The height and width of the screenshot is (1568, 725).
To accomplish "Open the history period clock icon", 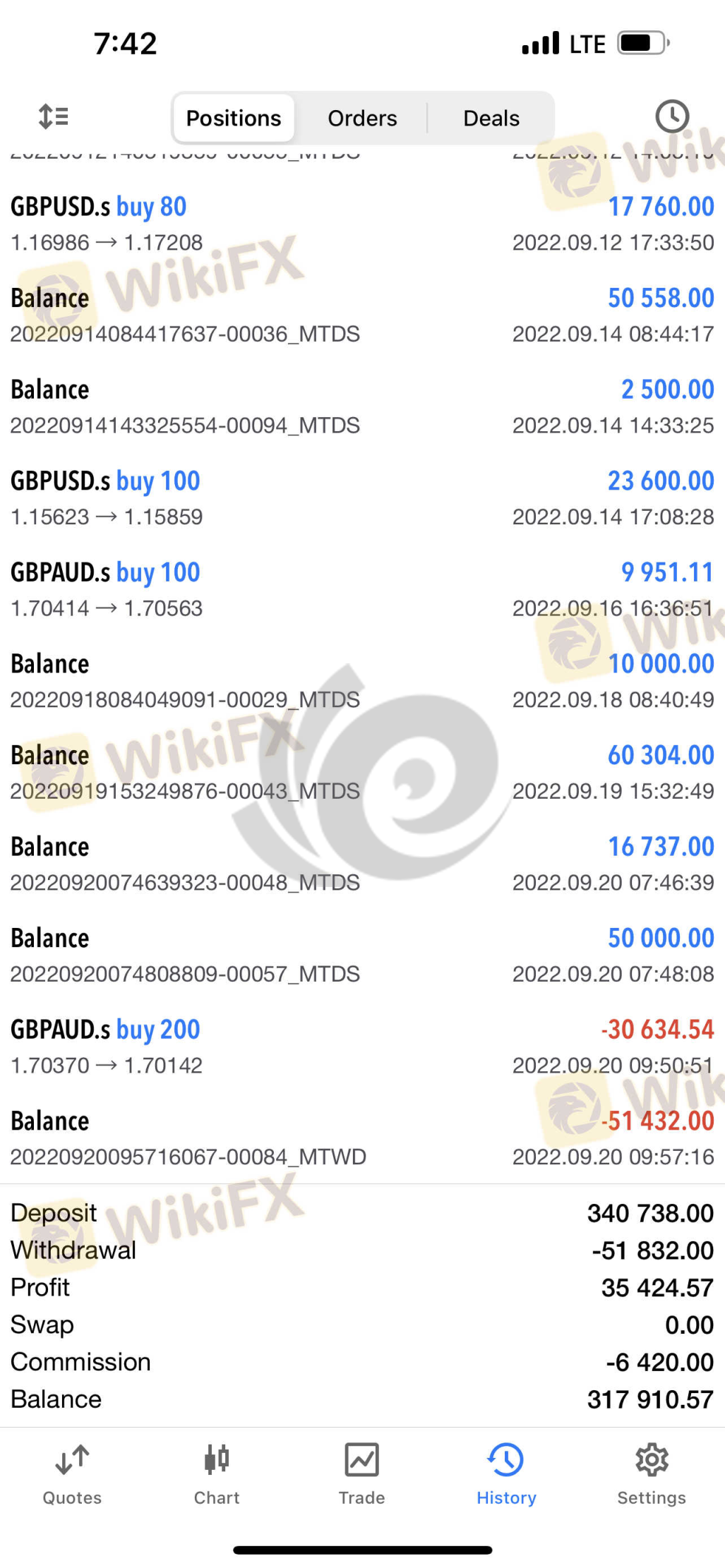I will (x=671, y=116).
